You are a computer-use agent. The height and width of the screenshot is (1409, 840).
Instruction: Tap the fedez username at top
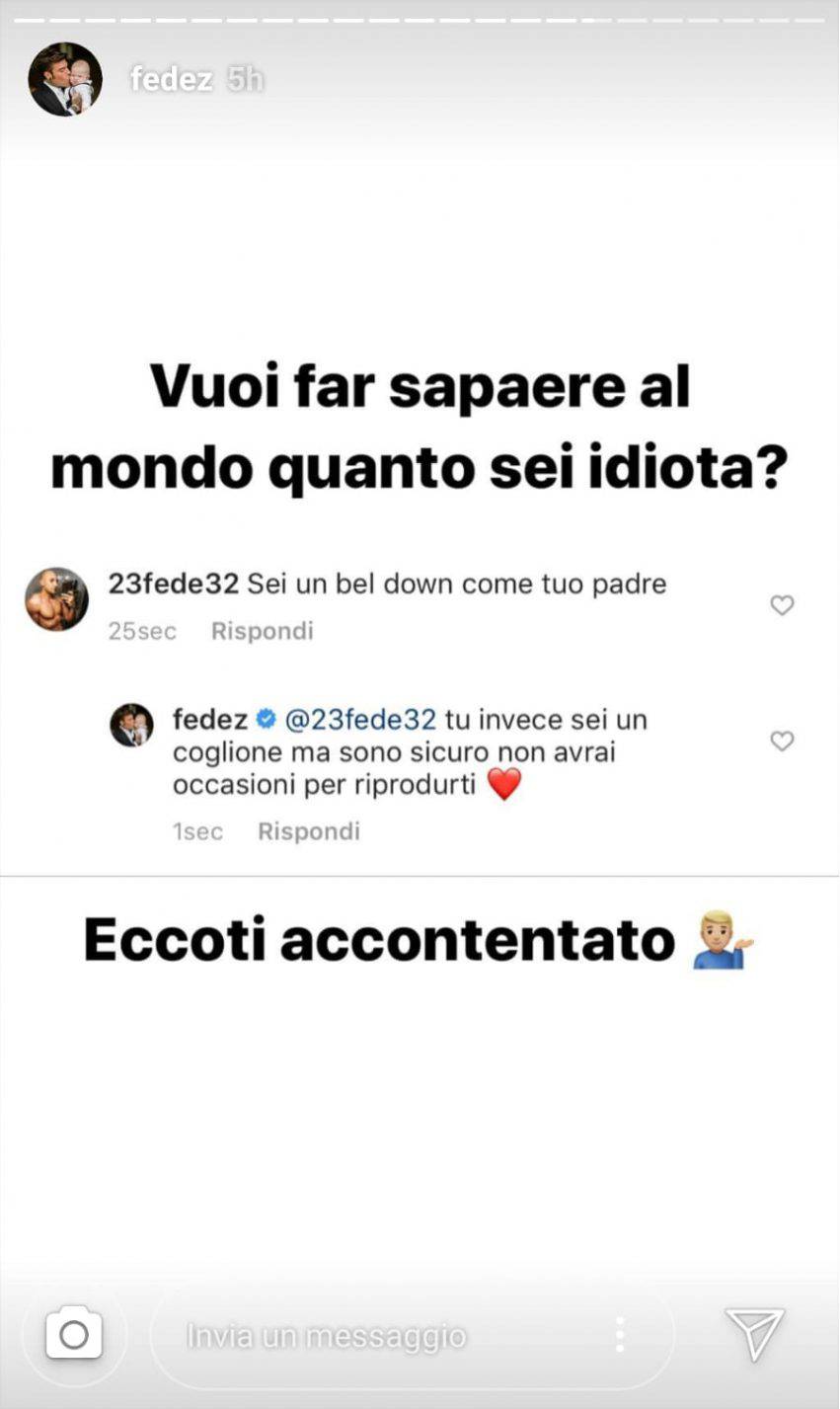(x=171, y=79)
